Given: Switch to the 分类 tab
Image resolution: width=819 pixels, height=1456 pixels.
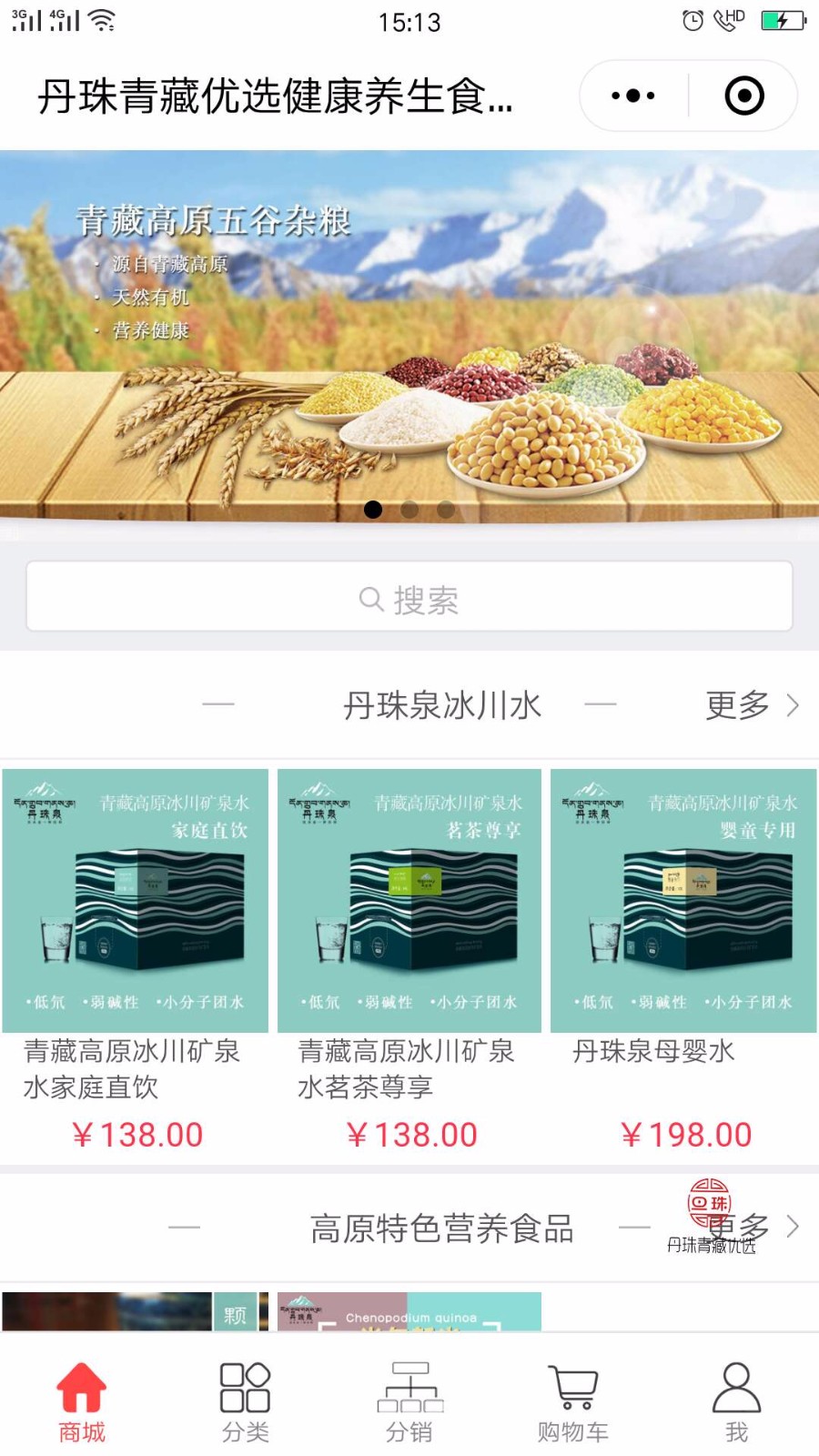Looking at the screenshot, I should click(246, 1403).
